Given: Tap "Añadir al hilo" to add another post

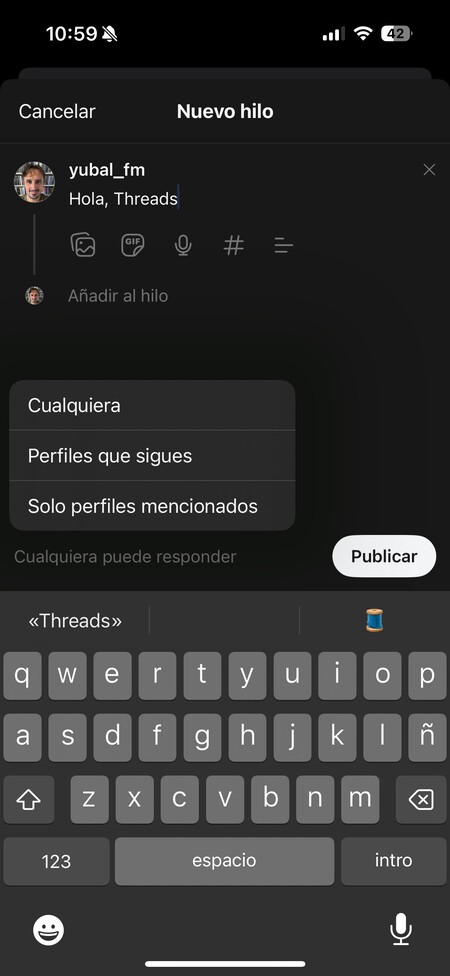Looking at the screenshot, I should click(x=118, y=296).
